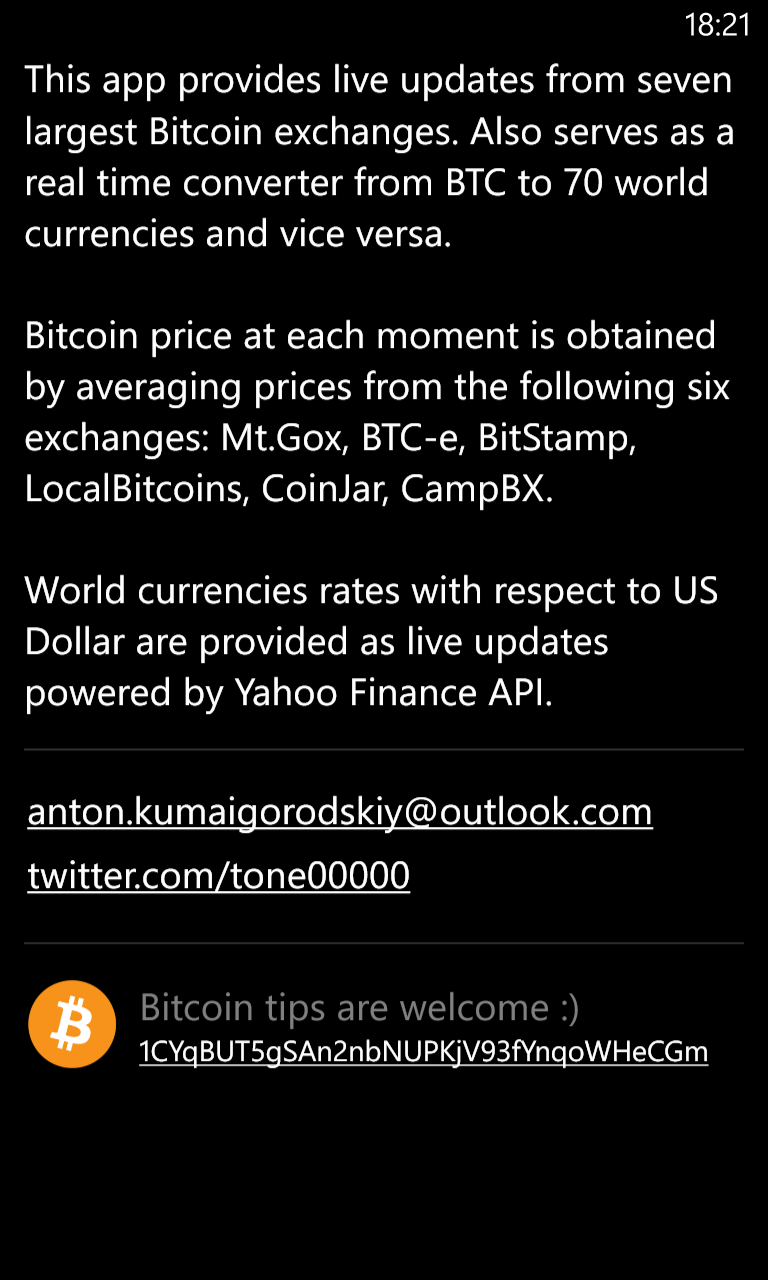Tap the Bitcoin tip address link
The width and height of the screenshot is (768, 1280).
click(x=424, y=1052)
